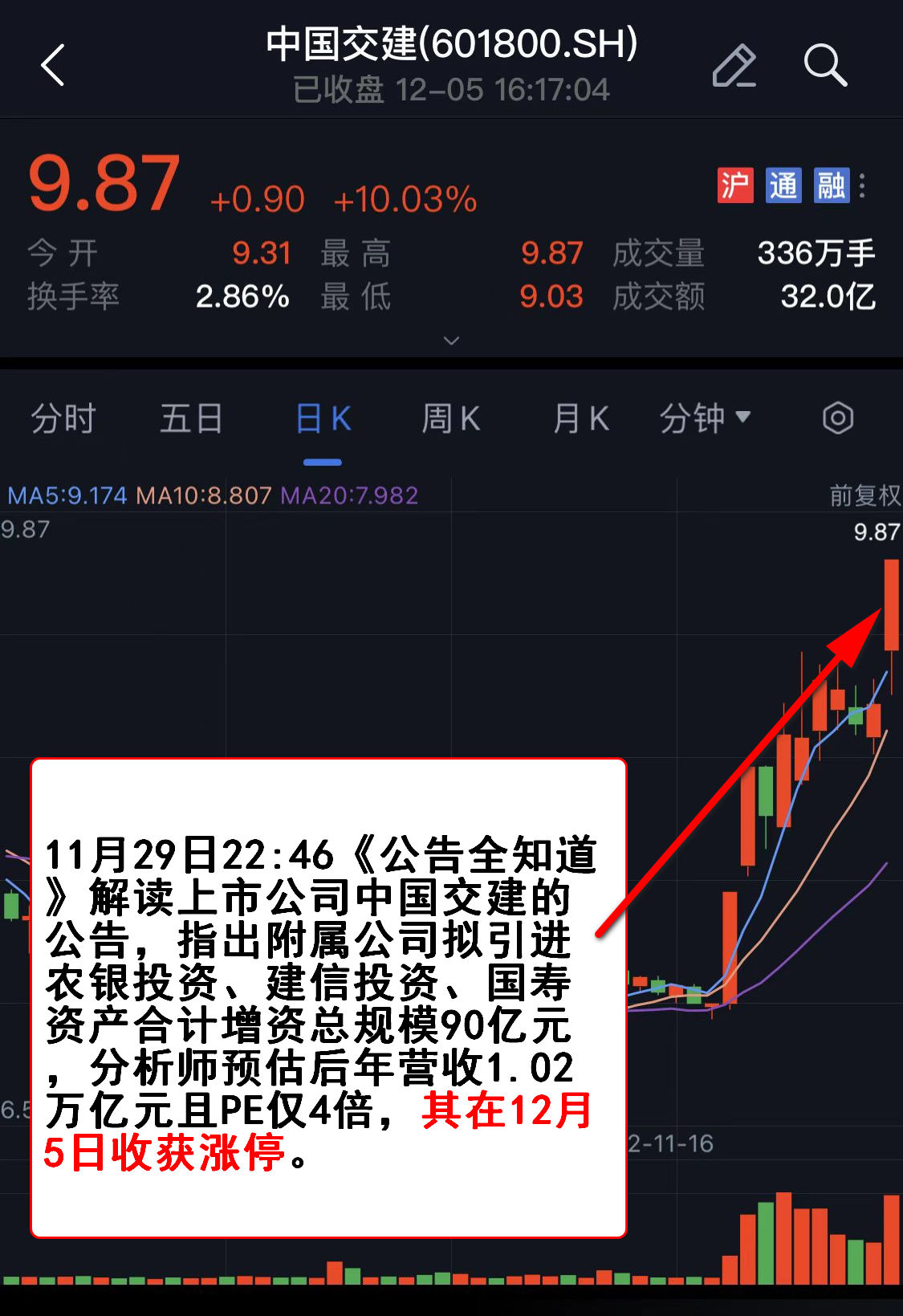Expand the quote details chevron
The height and width of the screenshot is (1316, 903).
pyautogui.click(x=451, y=340)
